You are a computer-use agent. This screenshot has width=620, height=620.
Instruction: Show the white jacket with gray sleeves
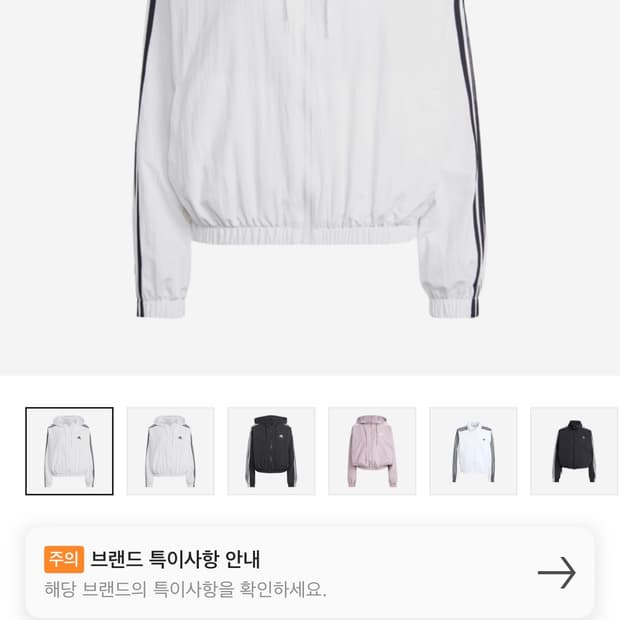point(473,451)
